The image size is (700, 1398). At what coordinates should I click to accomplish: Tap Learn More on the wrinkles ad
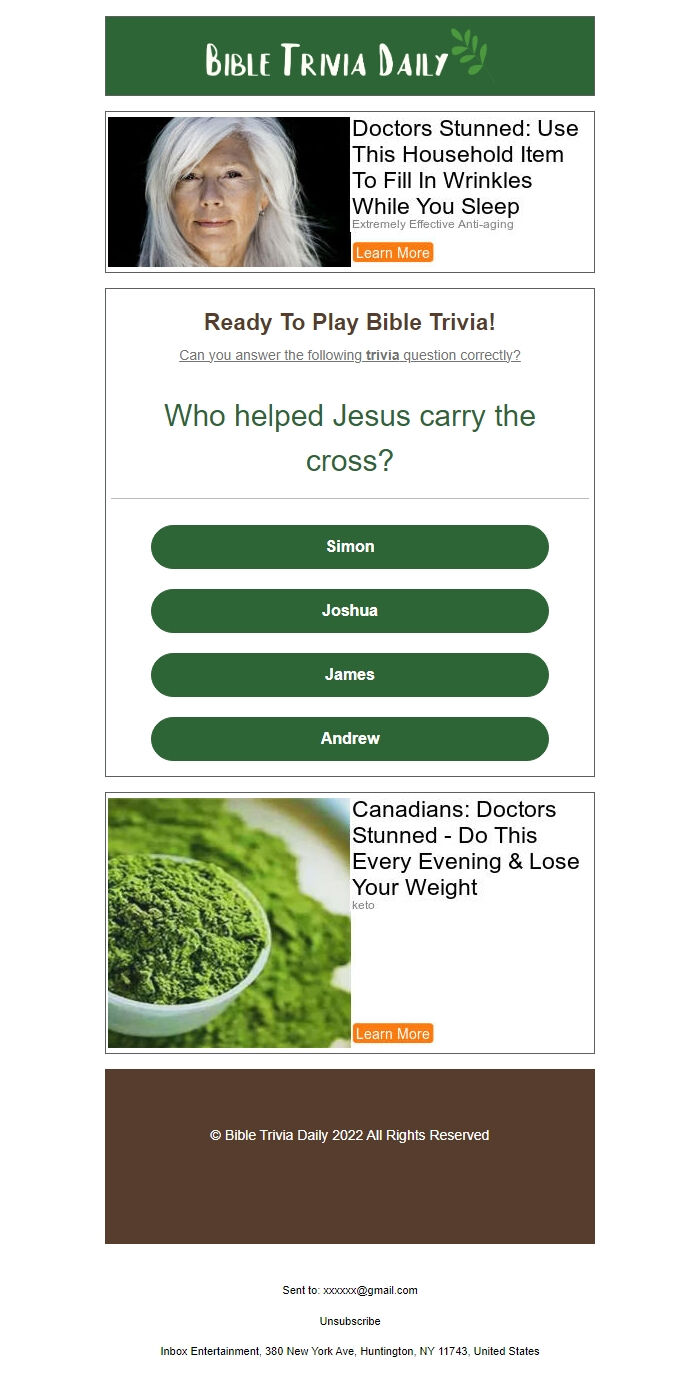(x=393, y=253)
